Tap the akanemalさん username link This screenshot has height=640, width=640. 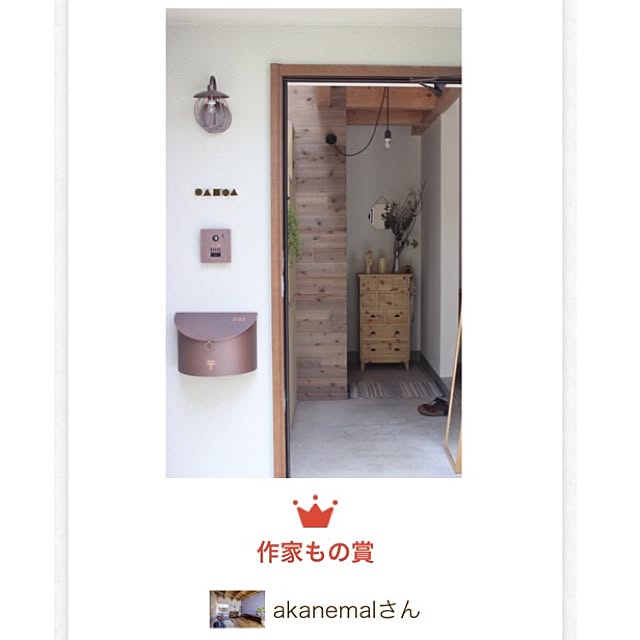coord(346,609)
